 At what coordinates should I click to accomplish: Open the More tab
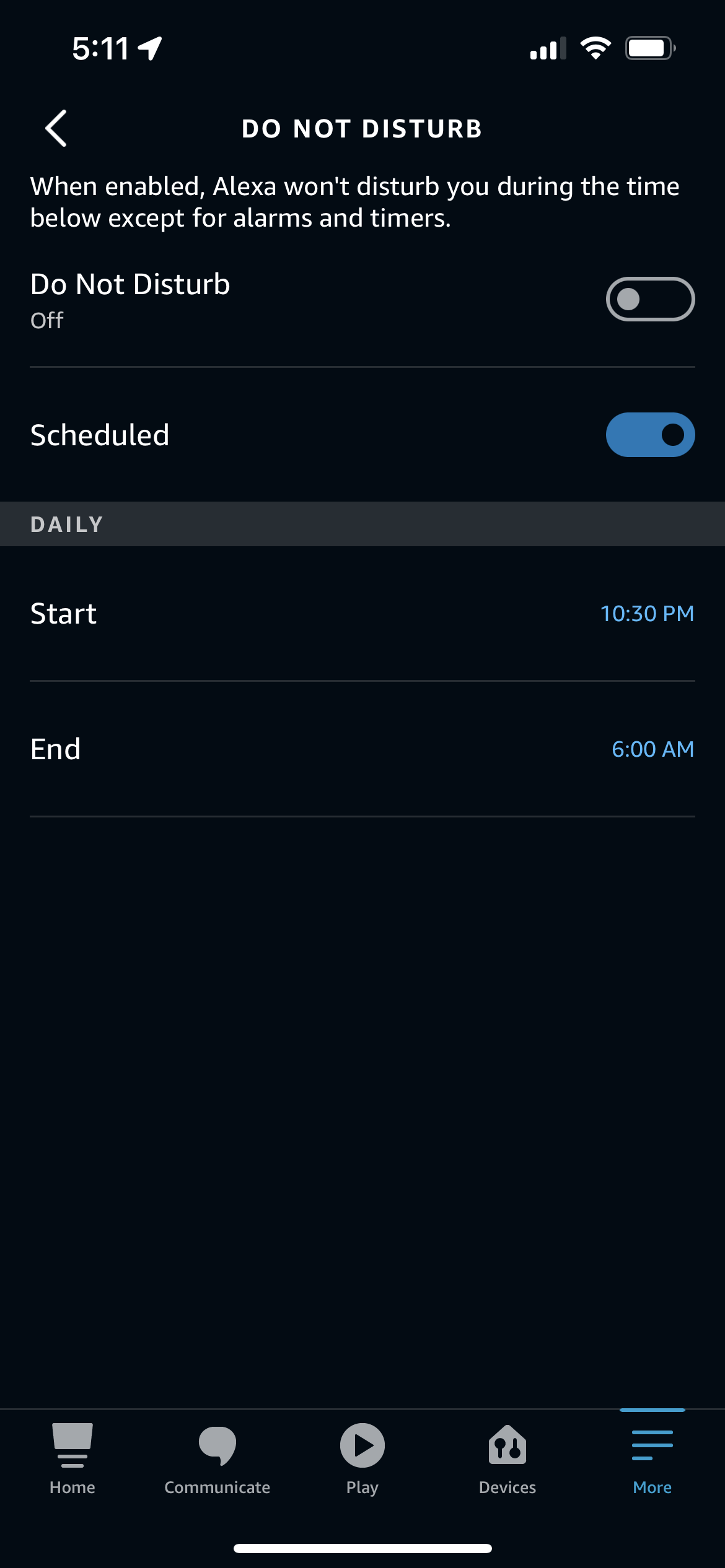coord(652,1459)
